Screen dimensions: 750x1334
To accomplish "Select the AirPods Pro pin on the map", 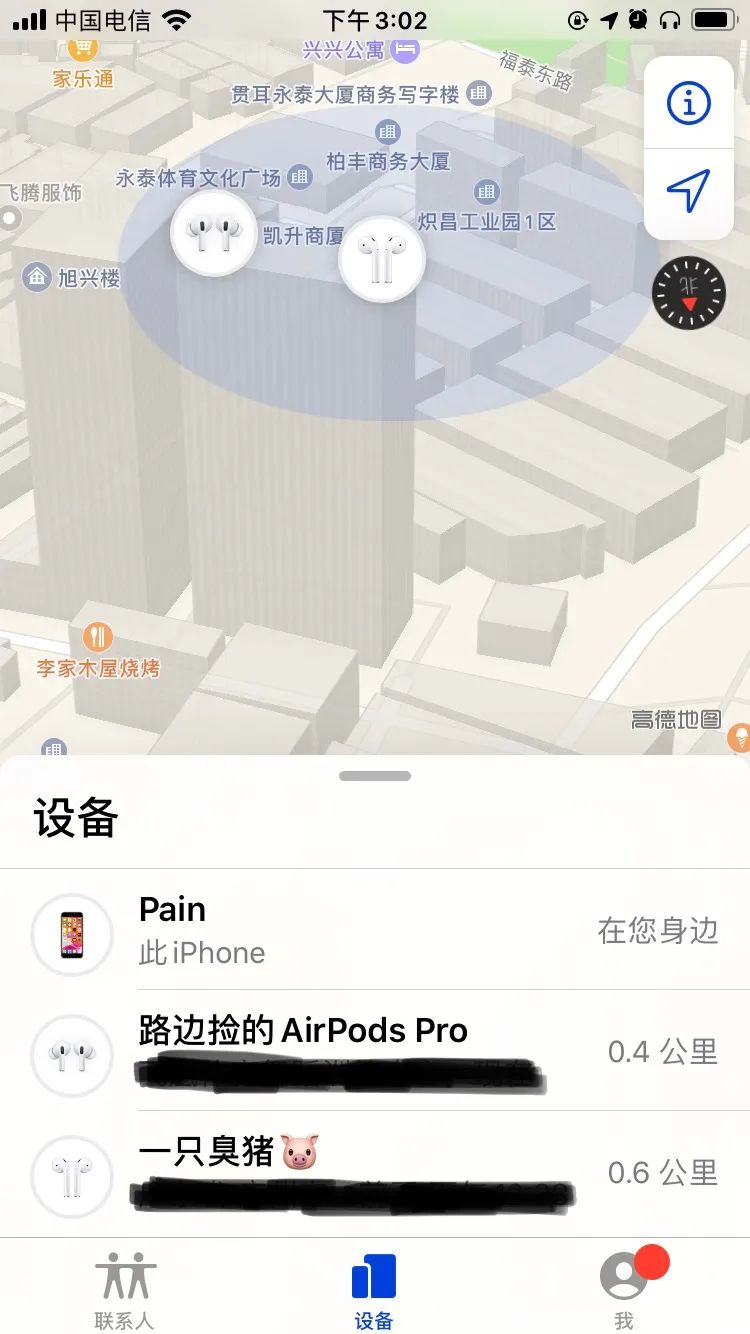I will click(213, 232).
